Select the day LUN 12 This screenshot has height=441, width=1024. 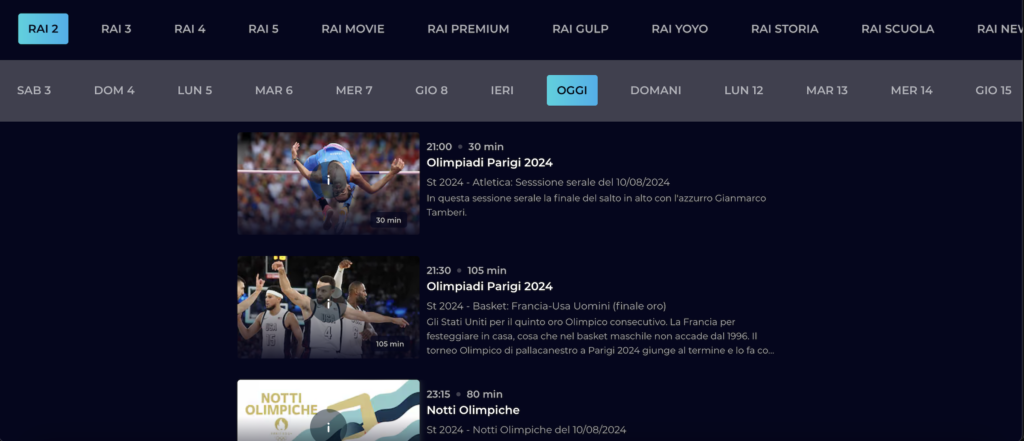[743, 90]
